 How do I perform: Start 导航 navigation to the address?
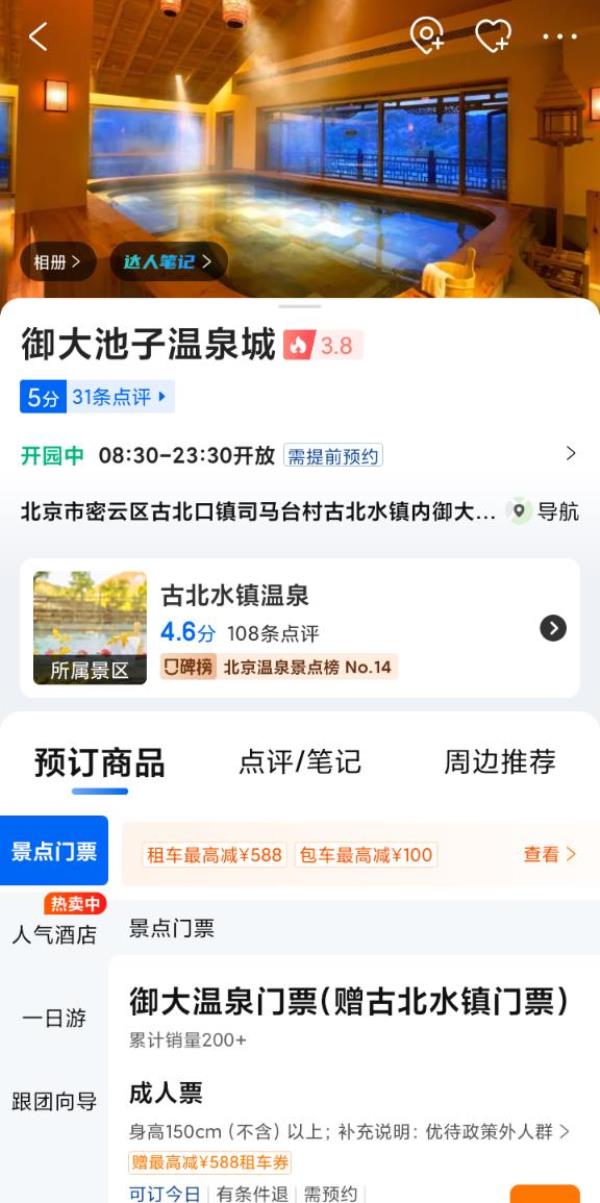(x=544, y=511)
